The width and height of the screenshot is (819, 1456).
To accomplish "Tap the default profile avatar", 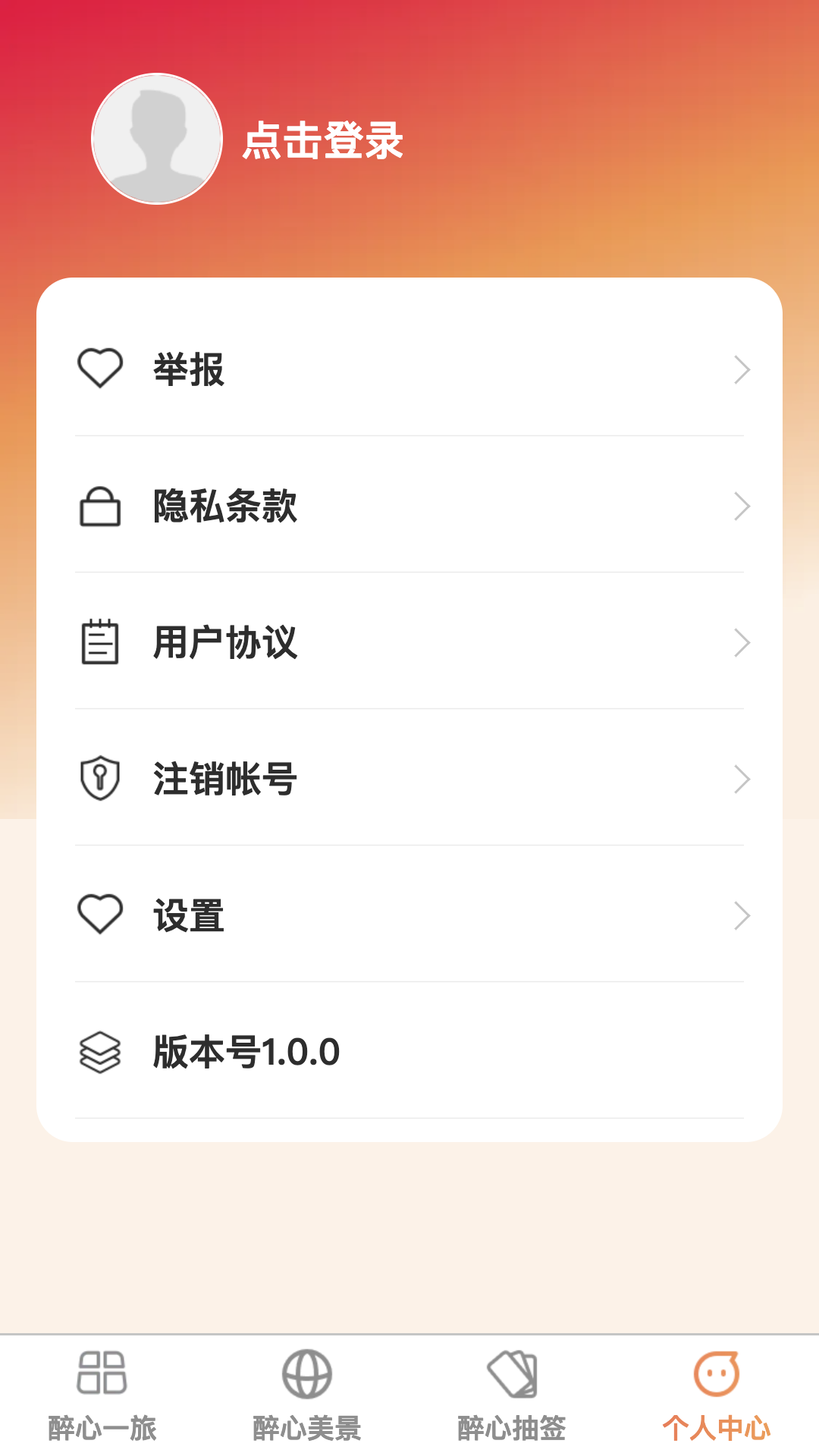I will (157, 139).
